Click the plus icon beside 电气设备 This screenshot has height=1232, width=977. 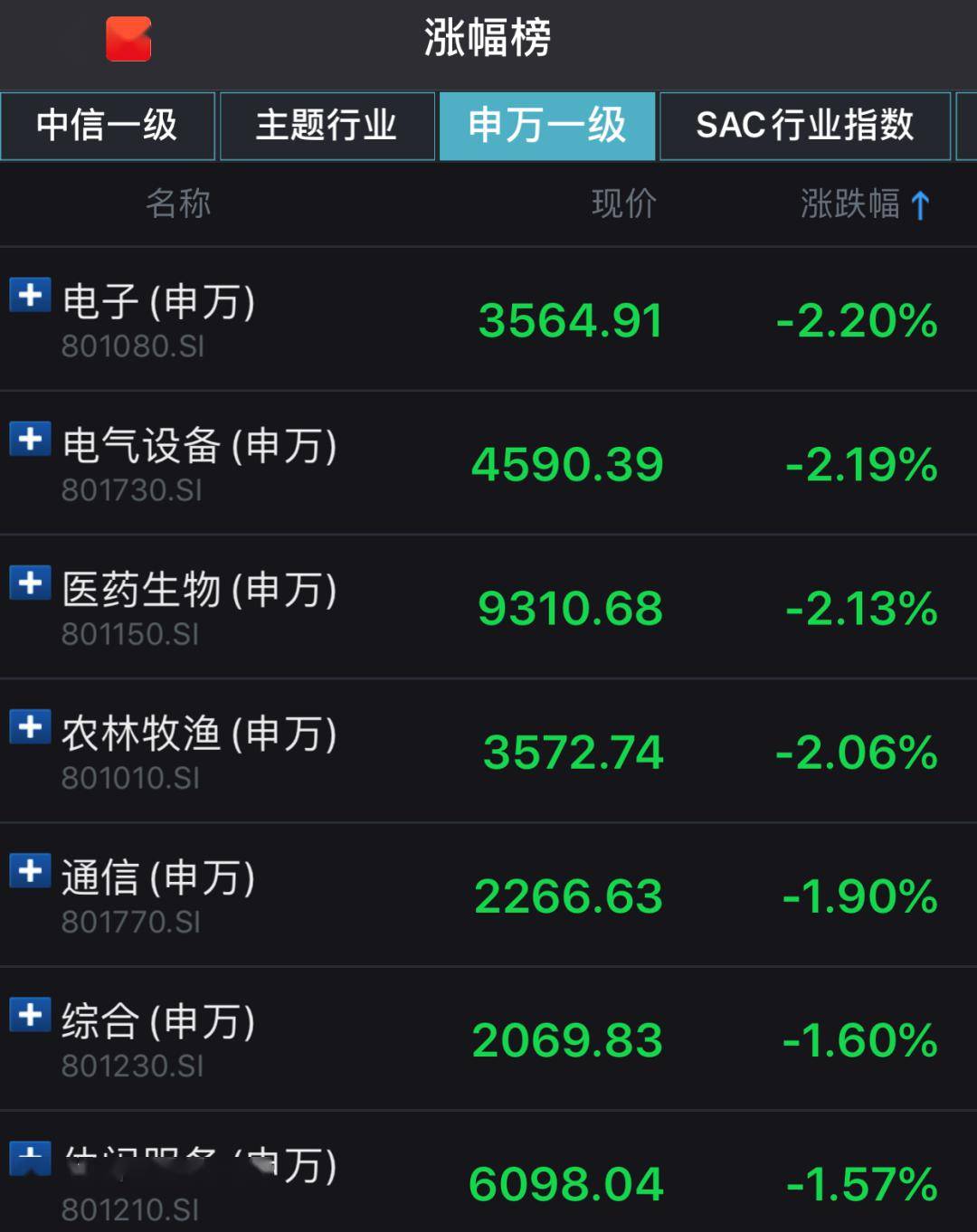30,441
